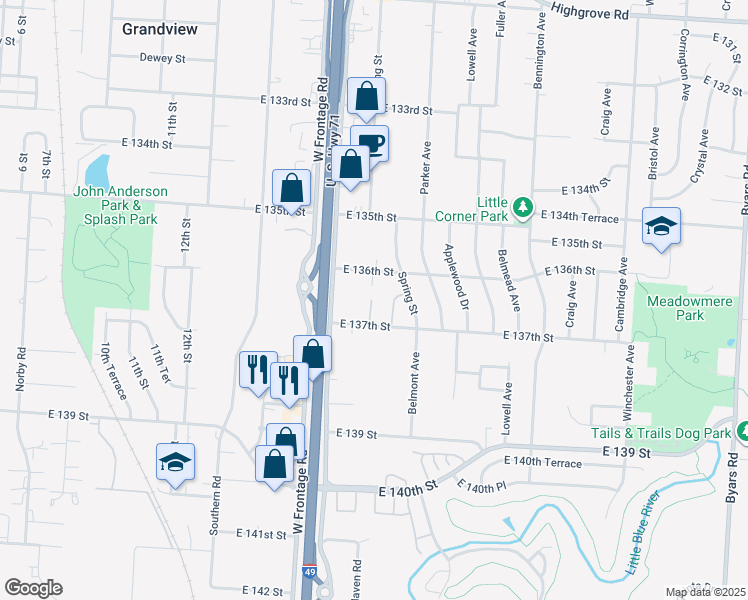Tap the shopping marker at E 137th St
The height and width of the screenshot is (600, 748).
click(312, 353)
